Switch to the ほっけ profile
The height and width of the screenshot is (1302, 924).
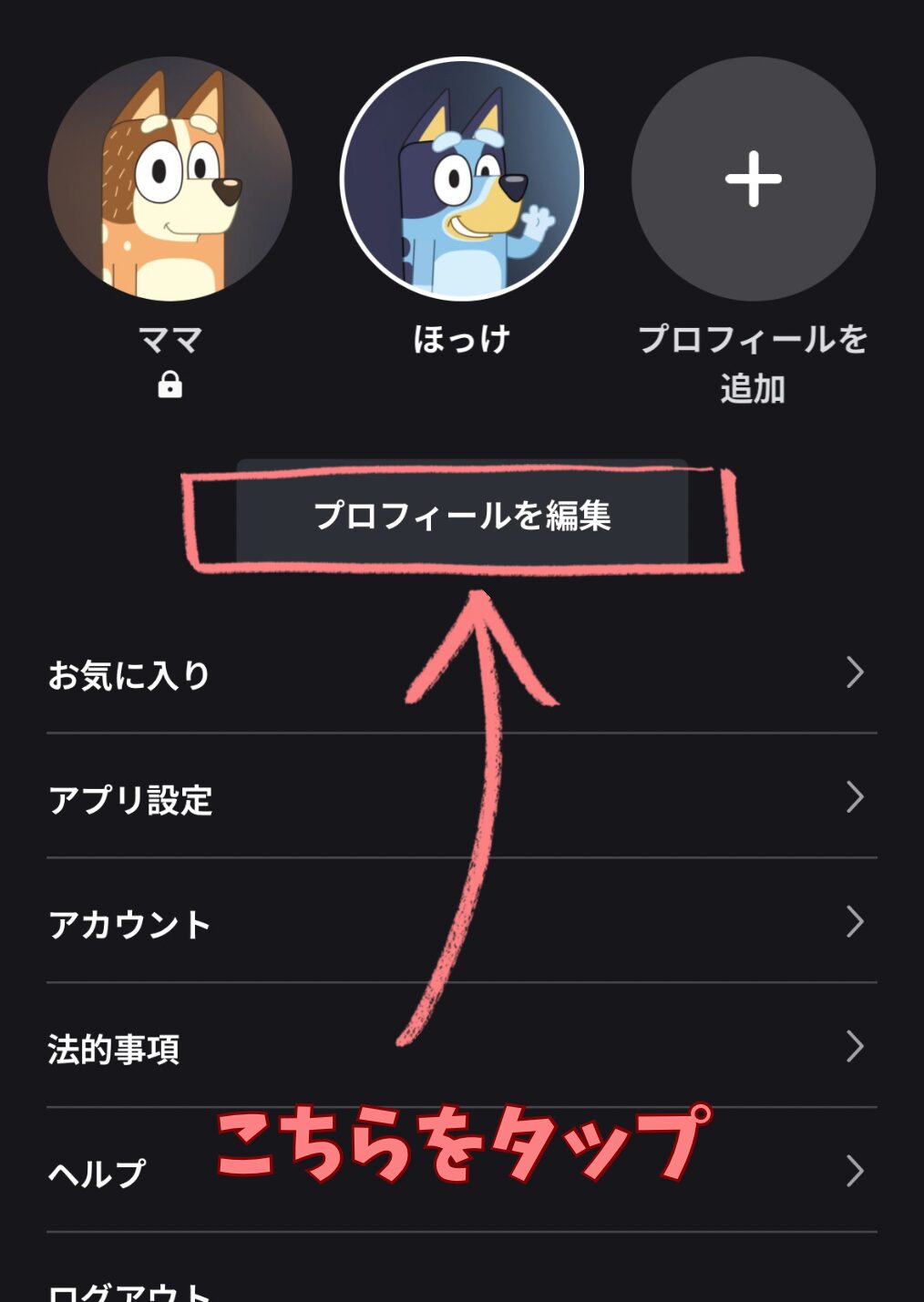click(462, 179)
